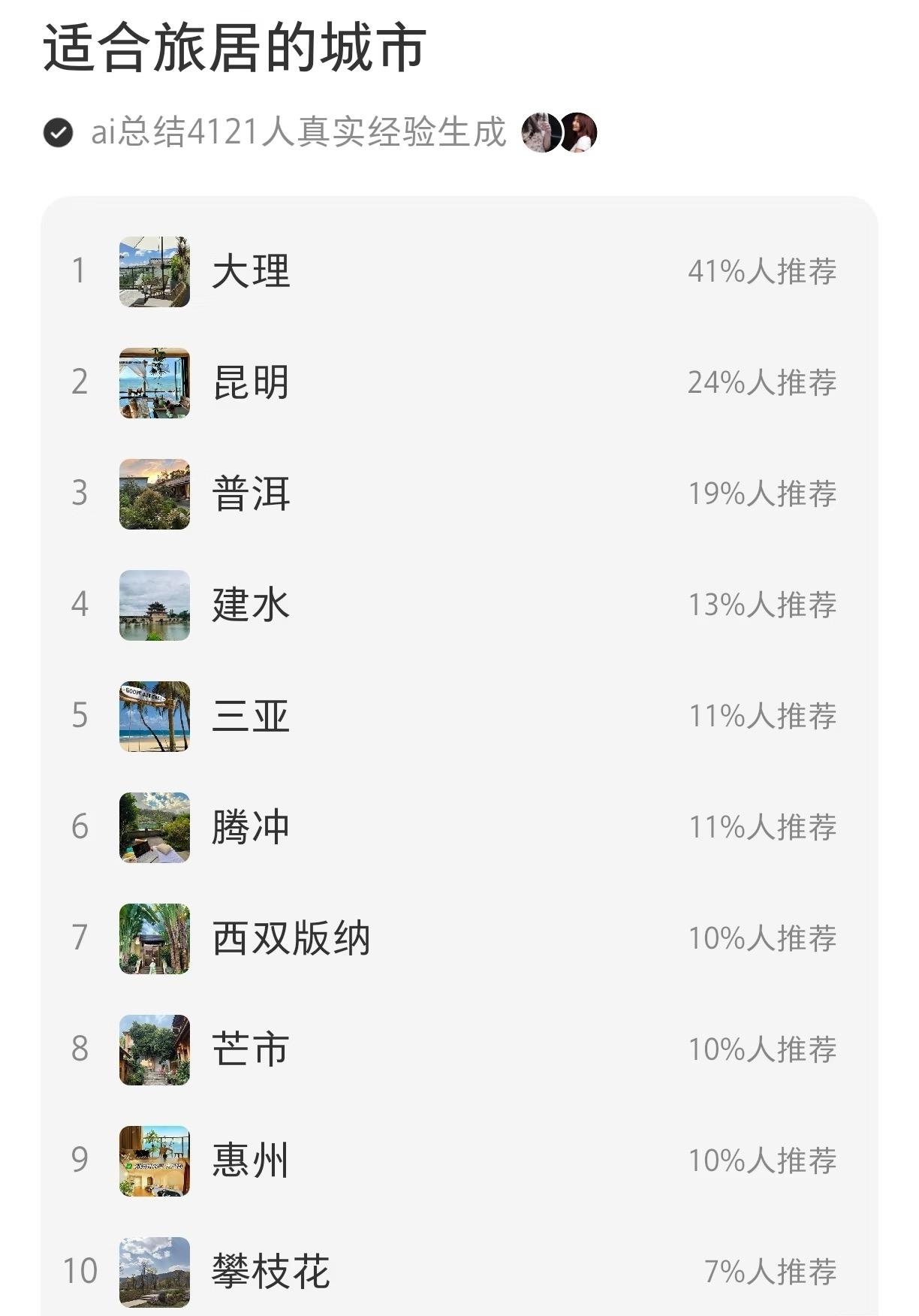Click the ai总结4121人真实经验生成 text
This screenshot has width=919, height=1316.
pyautogui.click(x=300, y=133)
